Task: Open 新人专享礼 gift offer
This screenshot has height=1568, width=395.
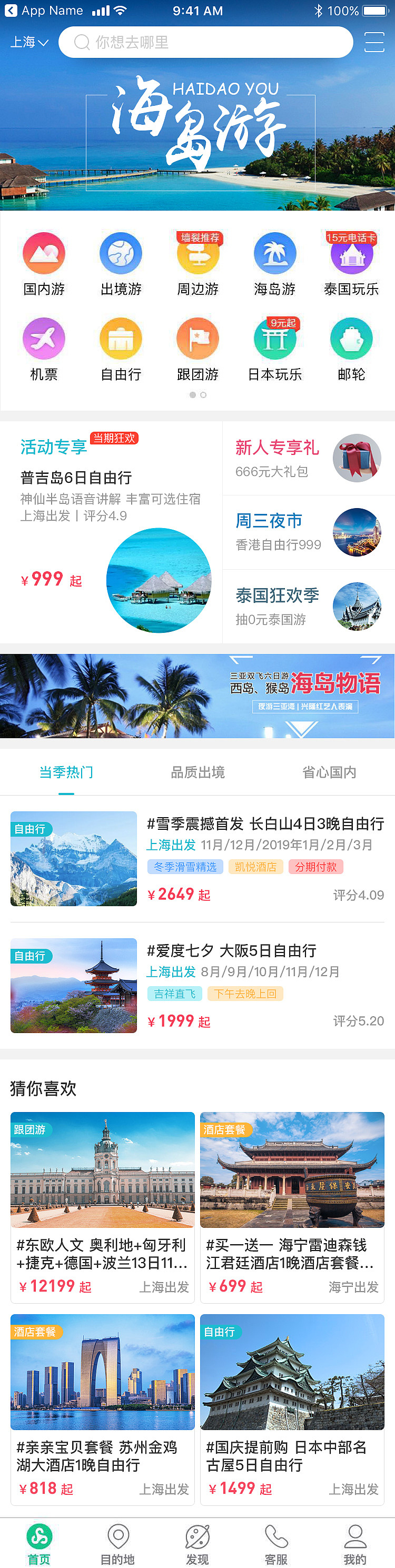Action: (308, 459)
